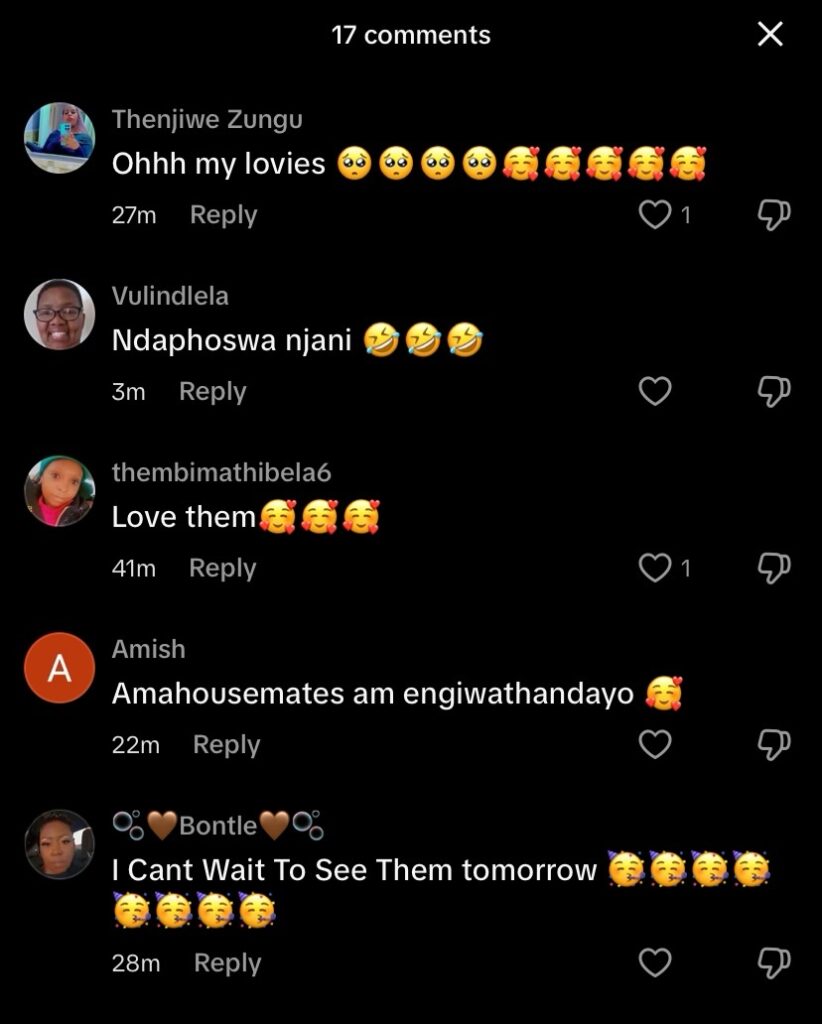
Task: Like Amish's comment
Action: pos(655,745)
